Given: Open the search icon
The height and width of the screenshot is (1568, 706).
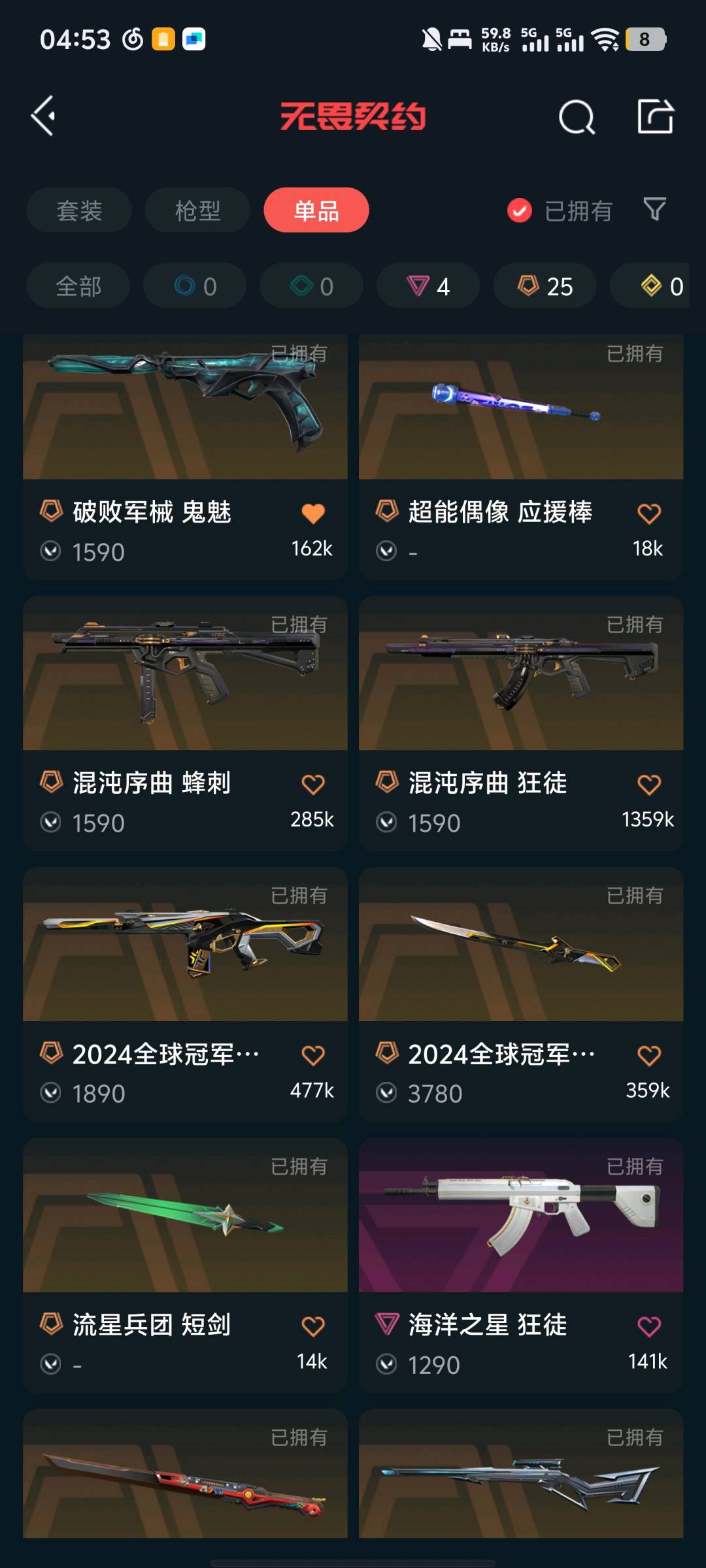Looking at the screenshot, I should click(x=577, y=118).
